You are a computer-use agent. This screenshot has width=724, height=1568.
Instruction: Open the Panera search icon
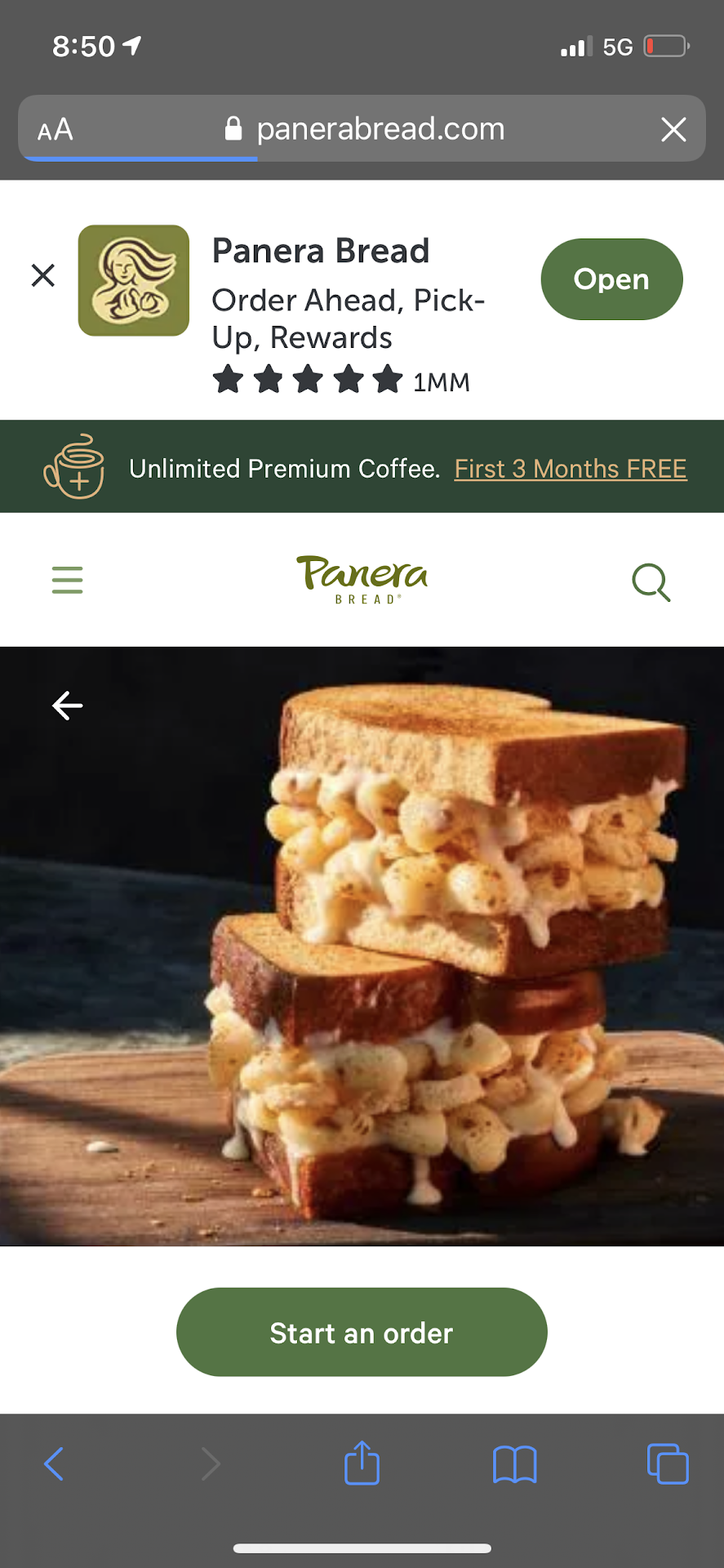[x=651, y=582]
